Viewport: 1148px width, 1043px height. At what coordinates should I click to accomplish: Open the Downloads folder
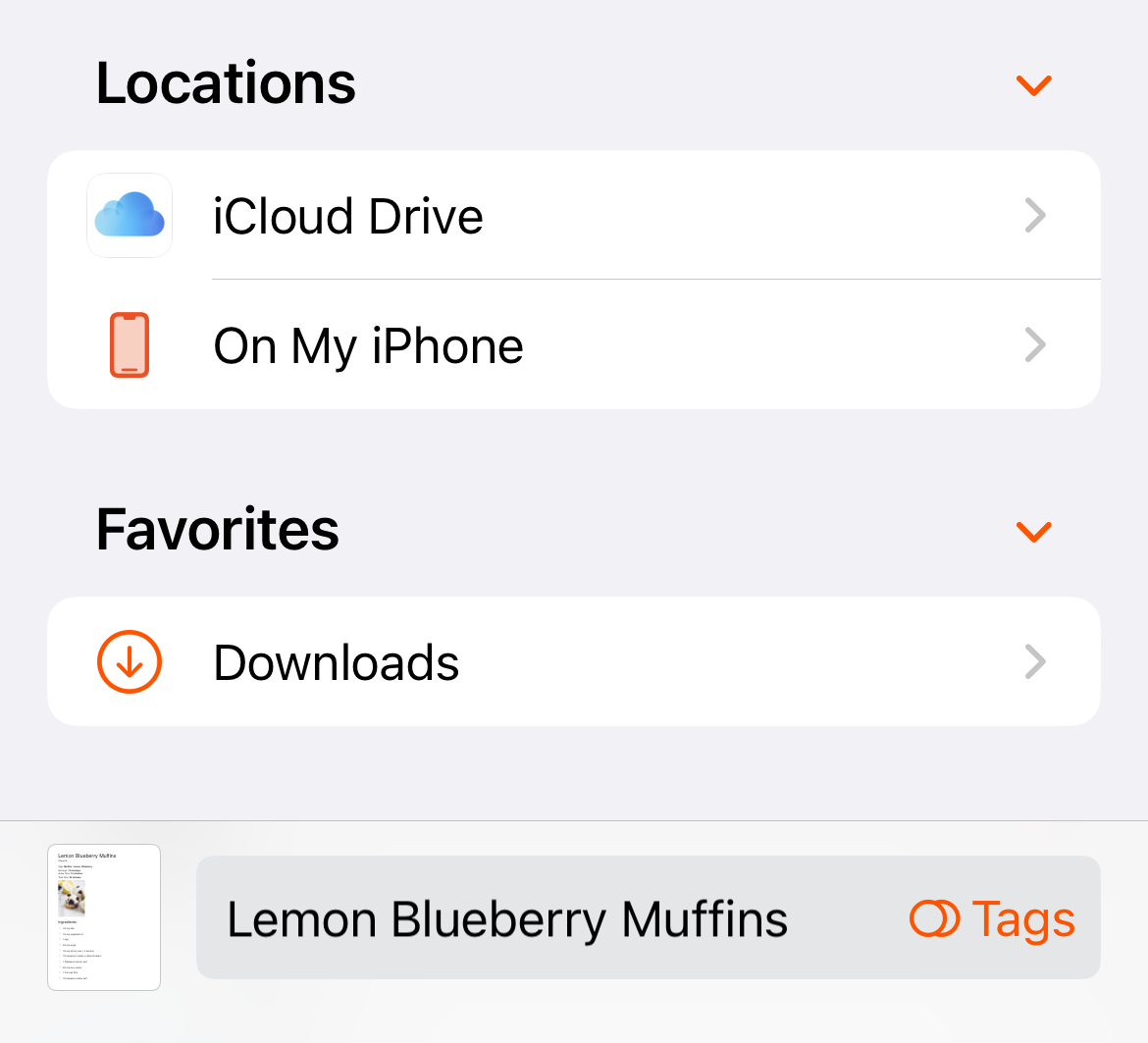(573, 662)
